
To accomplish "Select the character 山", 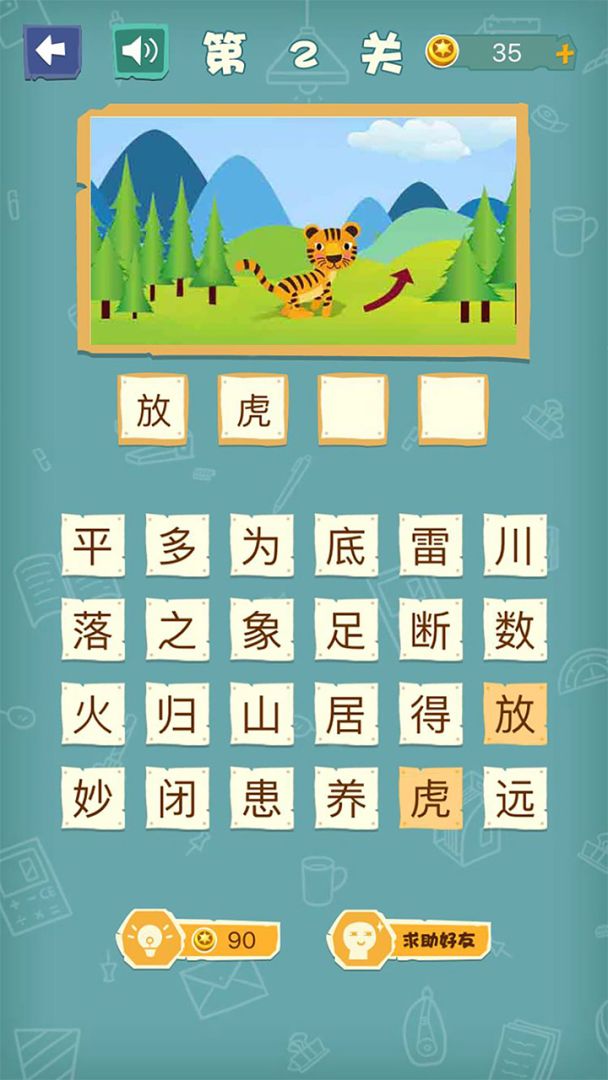I will 262,714.
